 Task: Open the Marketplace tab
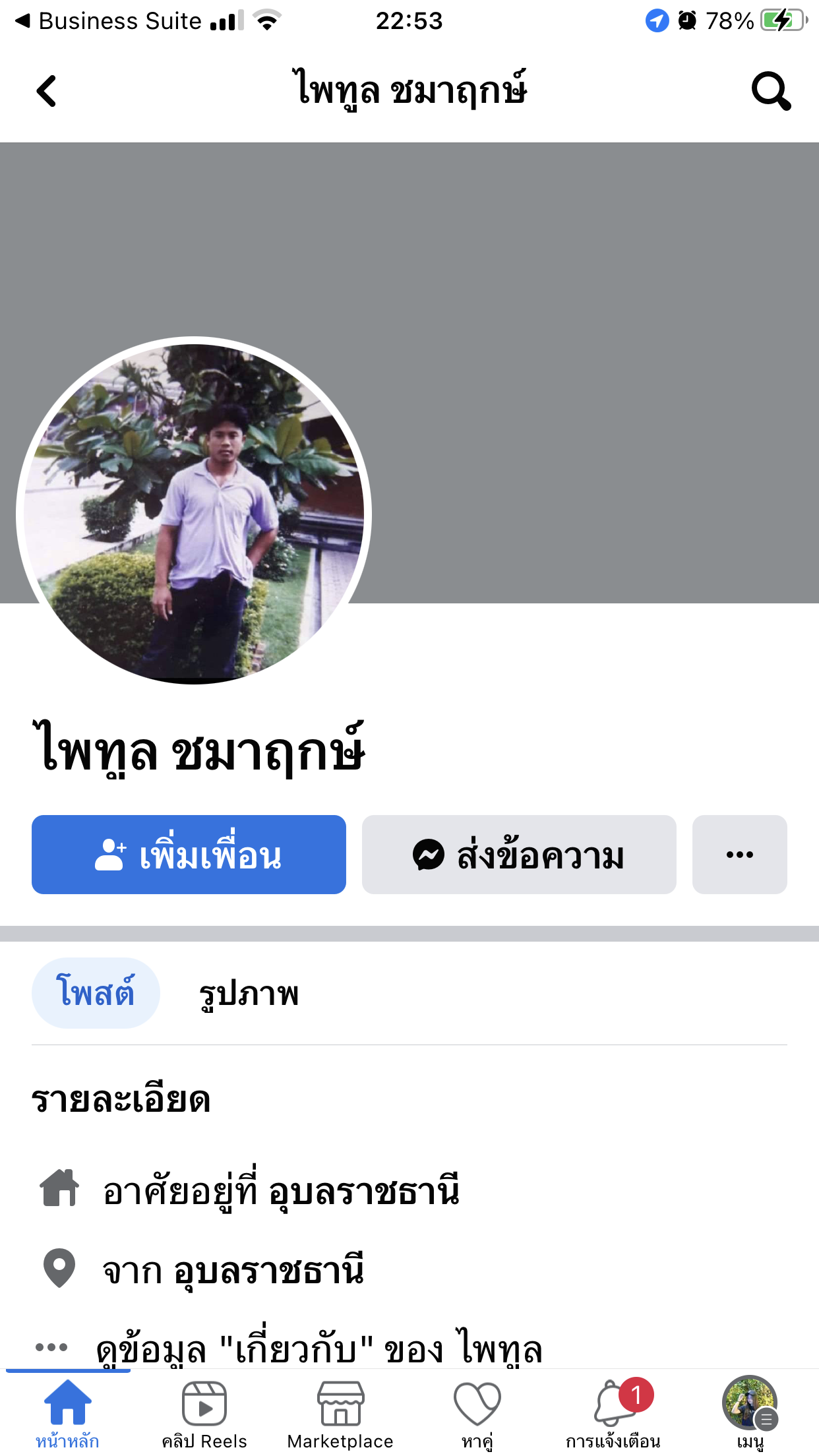pos(340,1412)
